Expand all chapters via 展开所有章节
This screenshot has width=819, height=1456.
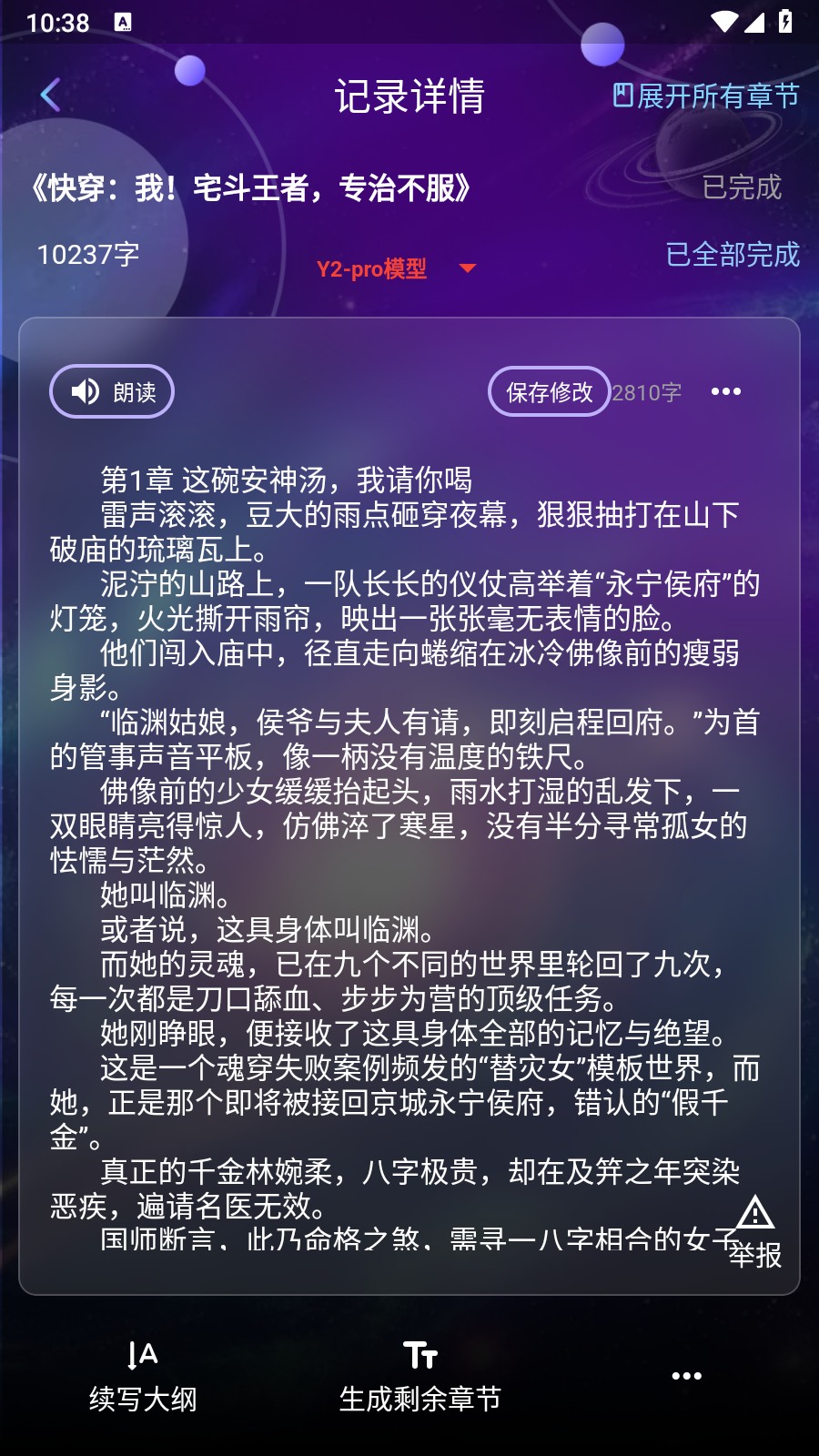(x=706, y=96)
